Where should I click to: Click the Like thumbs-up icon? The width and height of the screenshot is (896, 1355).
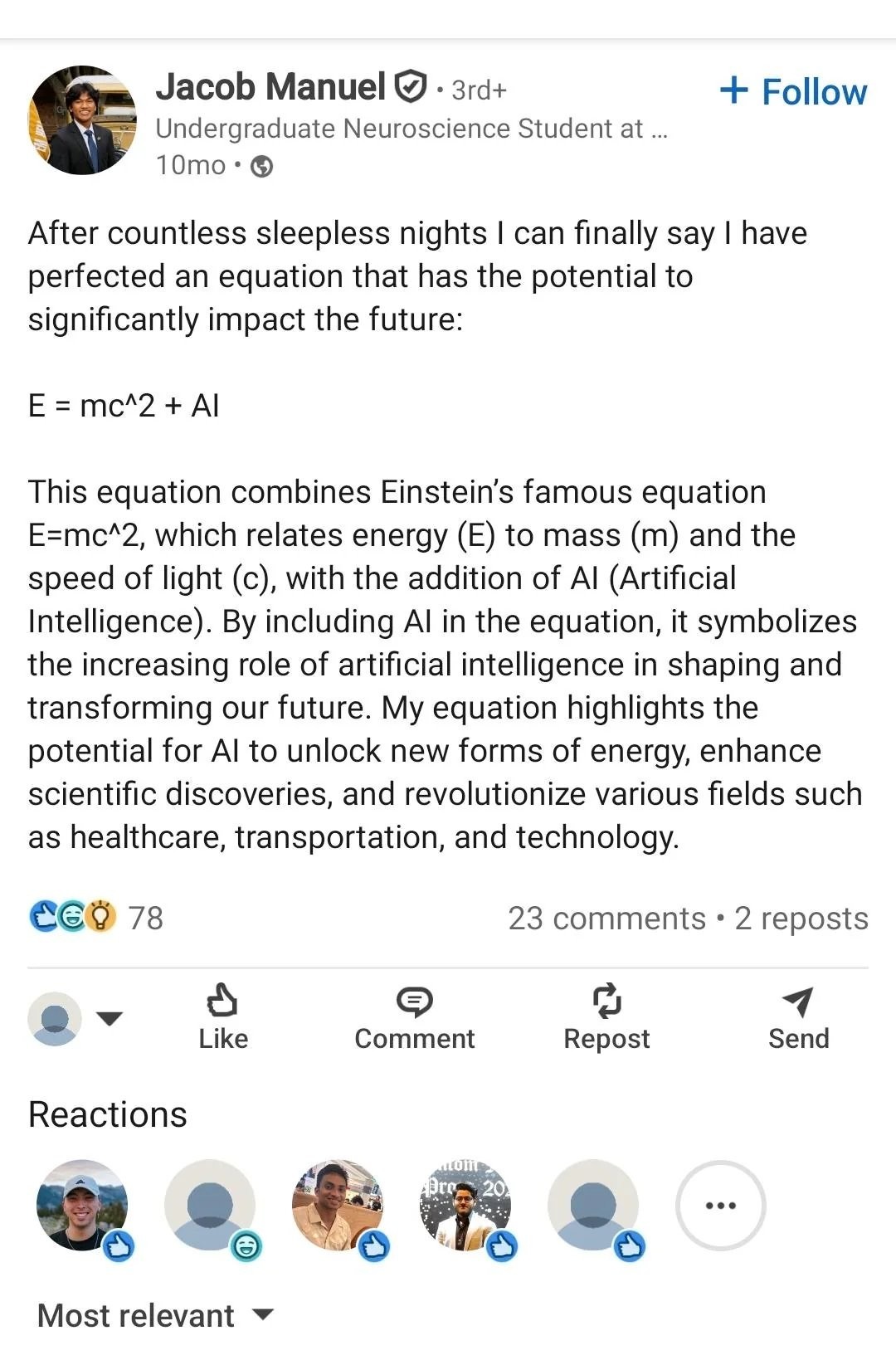[x=222, y=1006]
